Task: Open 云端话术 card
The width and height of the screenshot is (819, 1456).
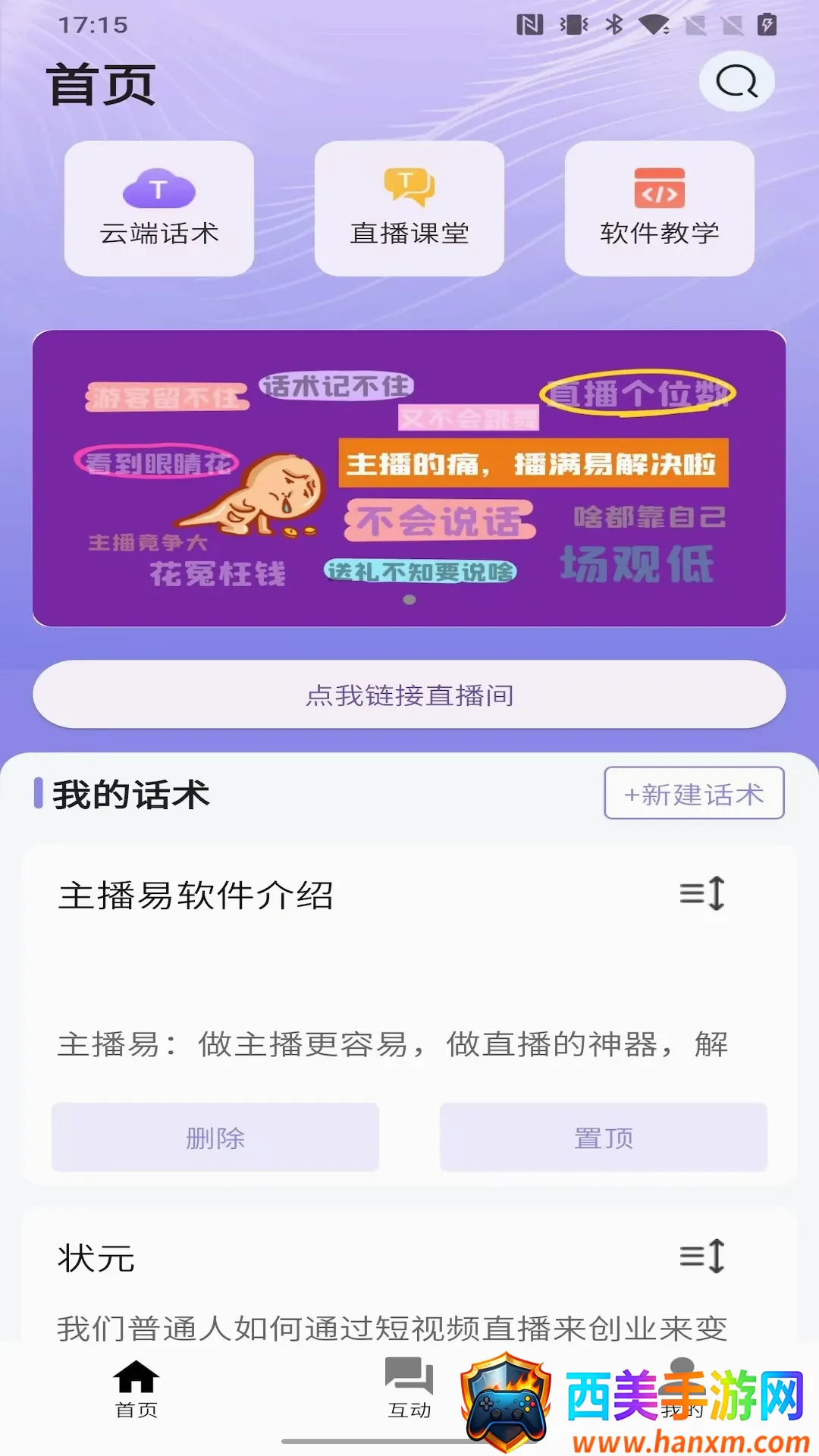Action: 159,209
